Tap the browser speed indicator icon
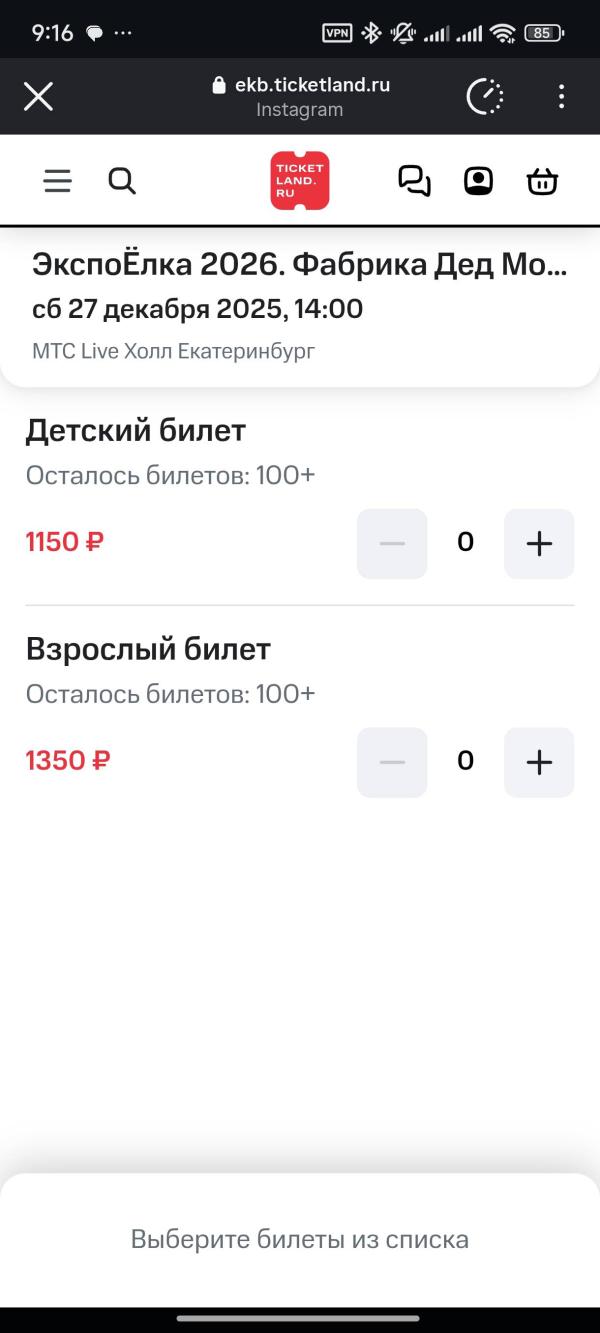Screen dimensions: 600x1333 [485, 96]
